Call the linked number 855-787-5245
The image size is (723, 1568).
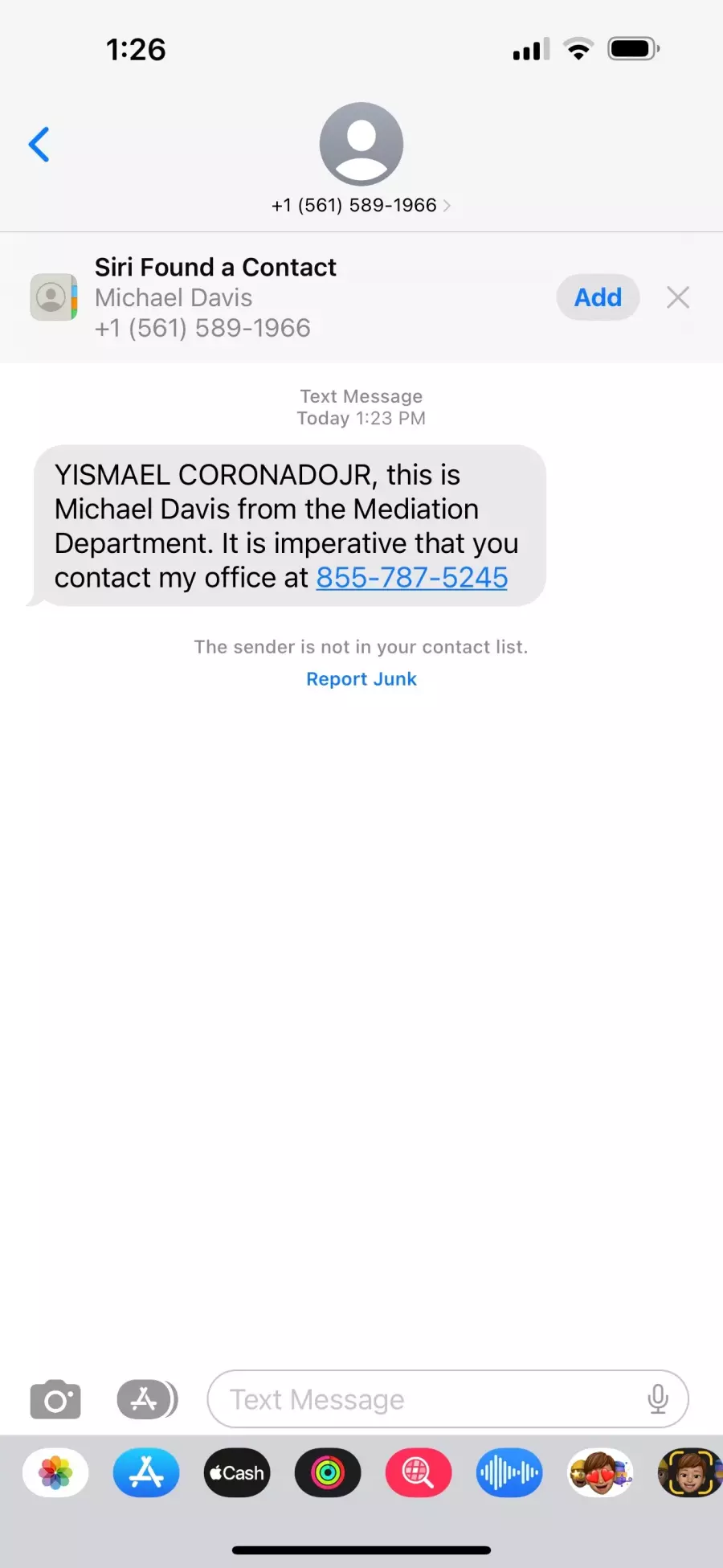[x=411, y=577]
